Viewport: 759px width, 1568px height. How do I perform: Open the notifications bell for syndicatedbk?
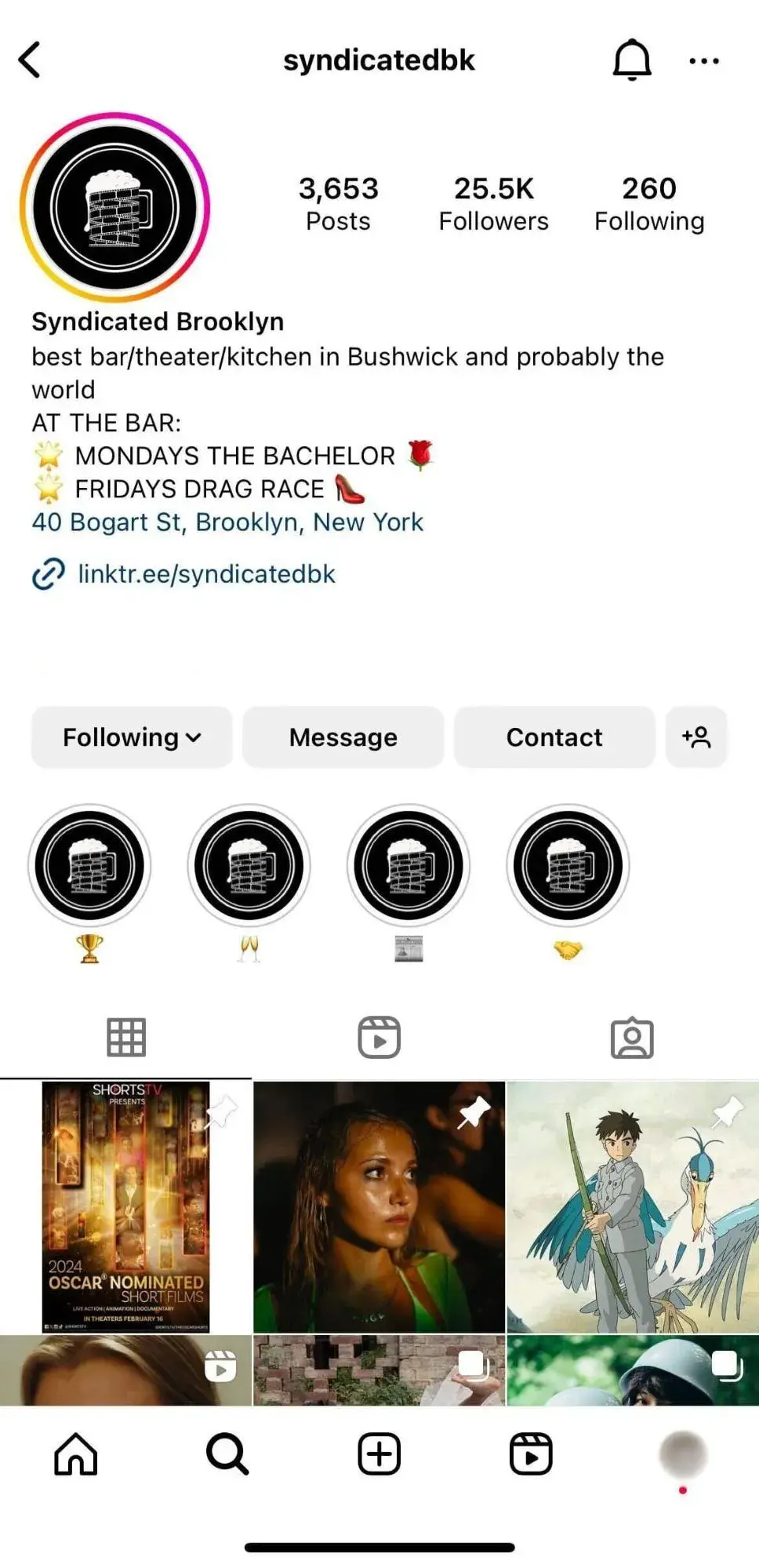point(631,60)
